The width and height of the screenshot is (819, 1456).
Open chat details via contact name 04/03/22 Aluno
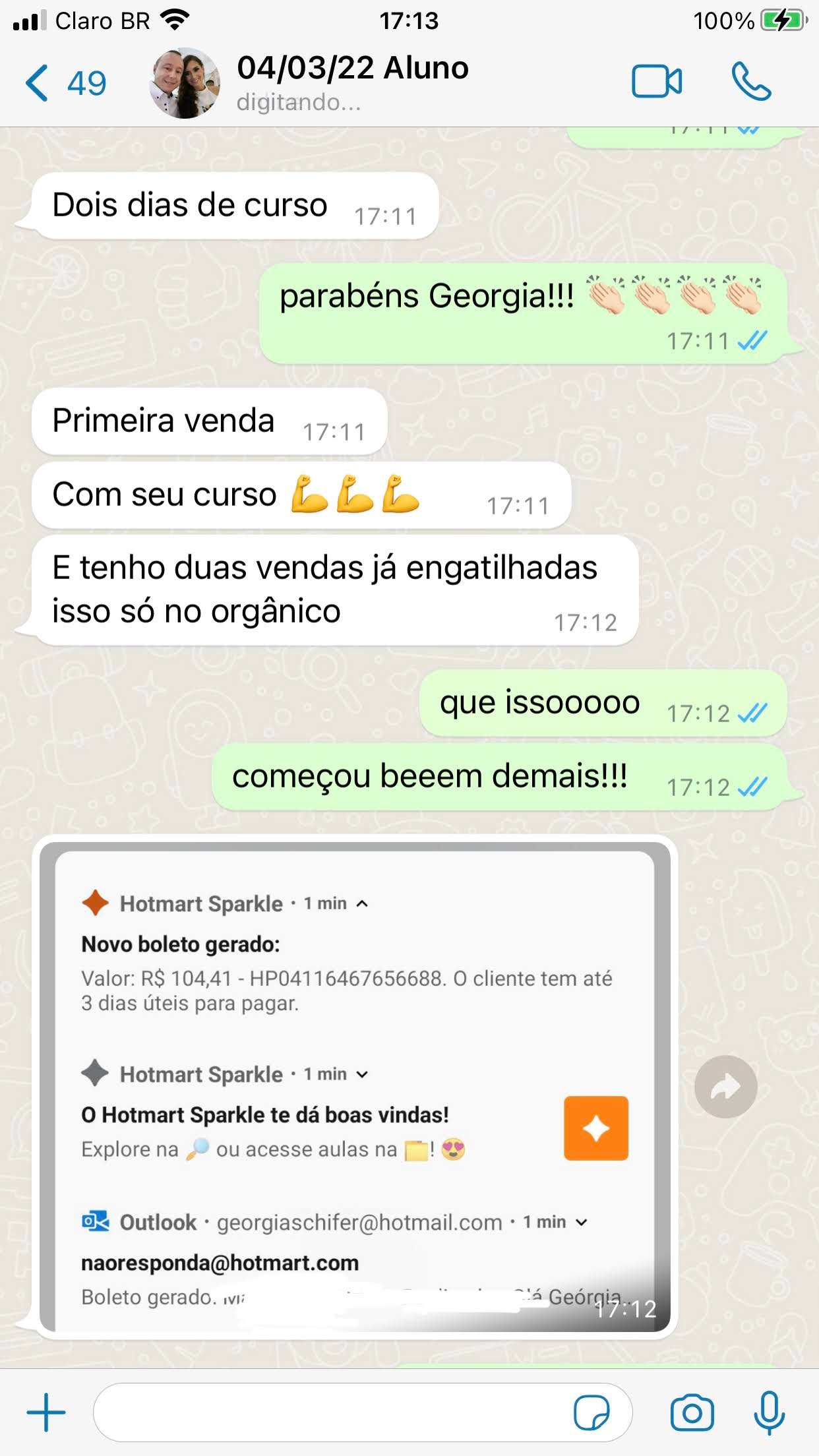coord(353,68)
